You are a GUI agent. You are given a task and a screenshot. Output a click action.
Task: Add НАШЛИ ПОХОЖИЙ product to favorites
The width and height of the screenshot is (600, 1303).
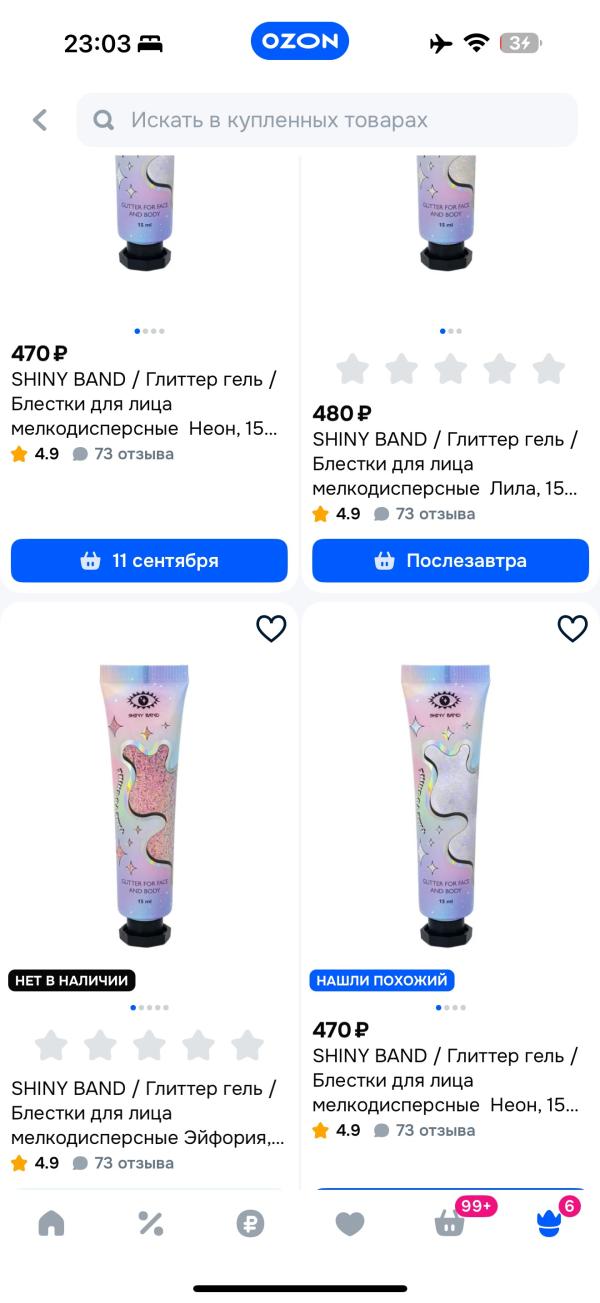point(572,628)
